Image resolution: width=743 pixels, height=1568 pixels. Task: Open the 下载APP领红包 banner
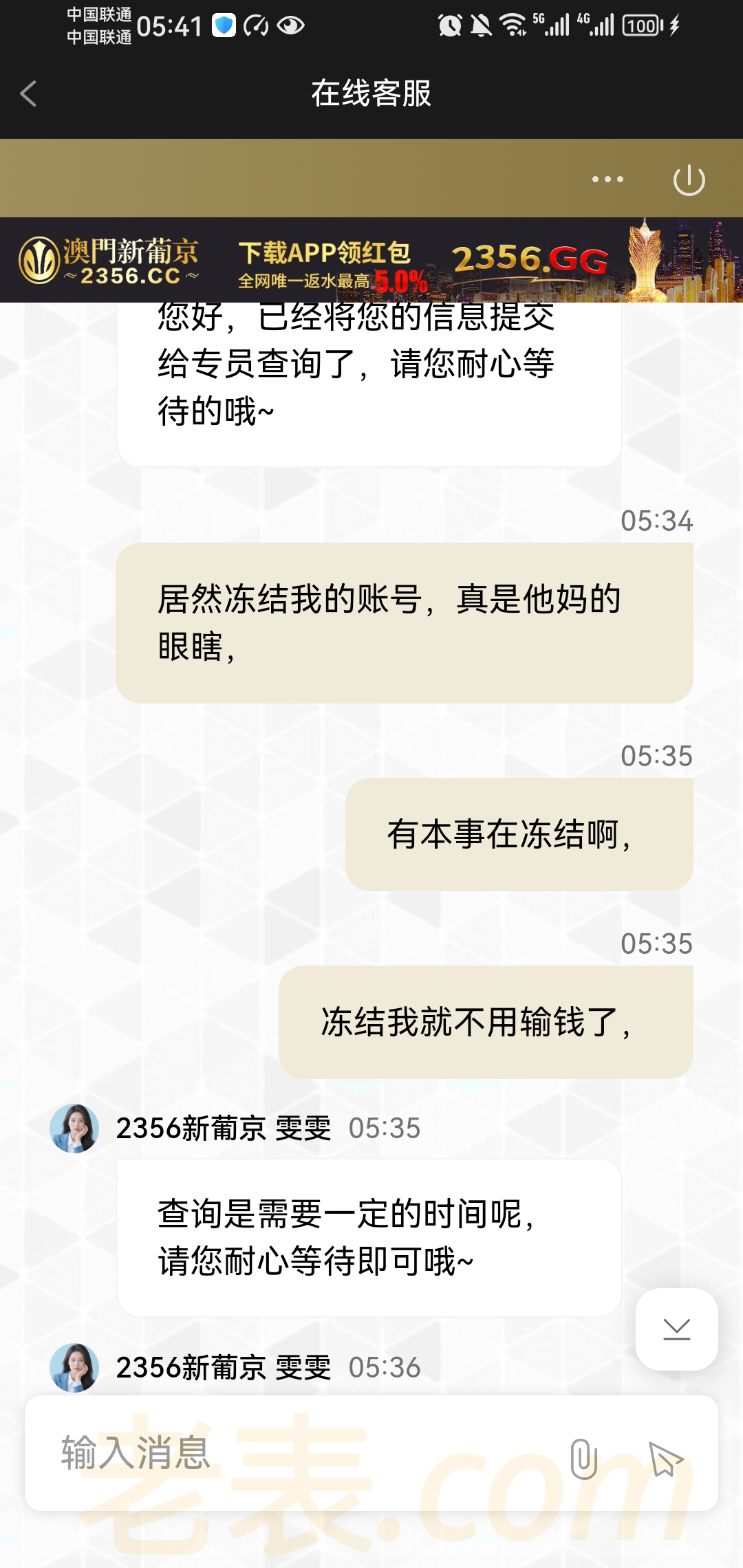pos(371,261)
